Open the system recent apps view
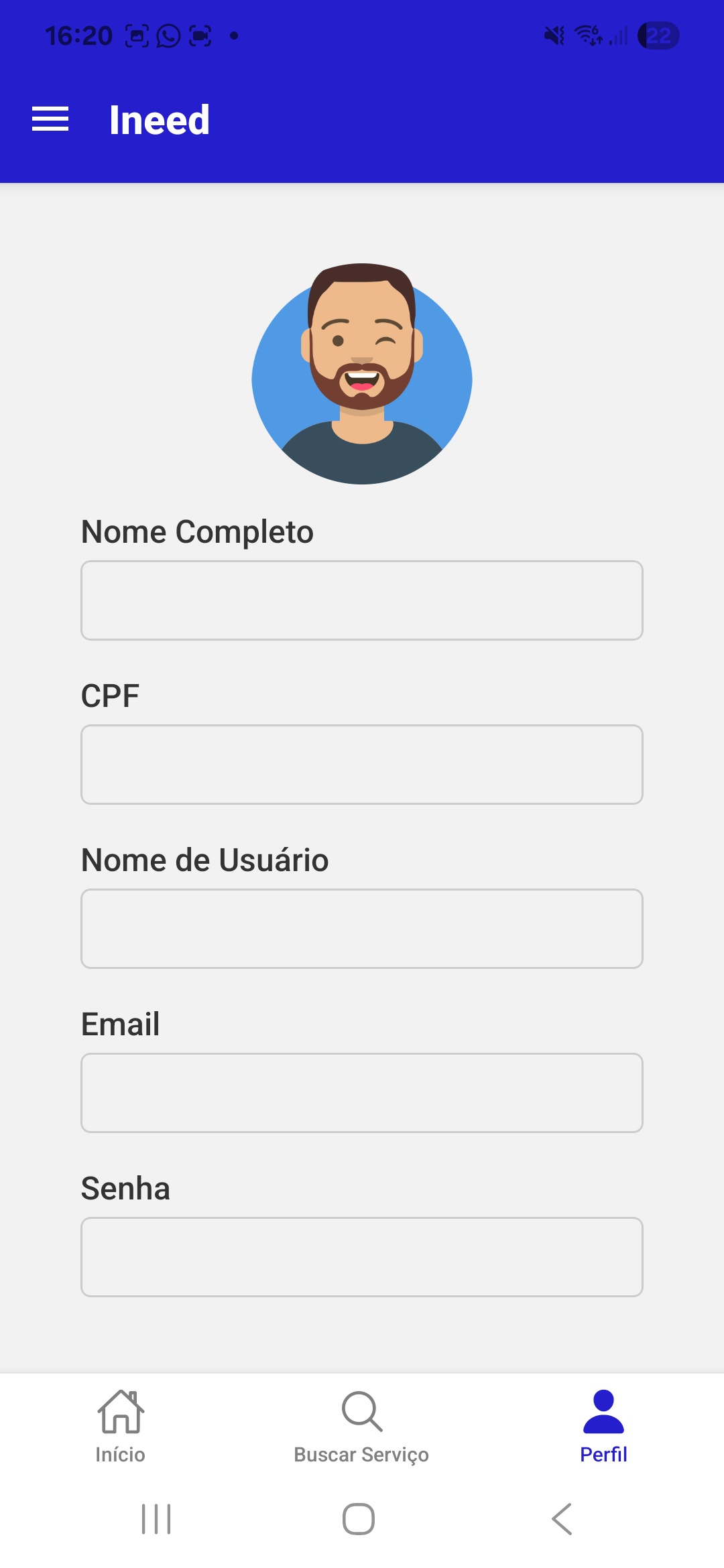 click(x=156, y=1518)
